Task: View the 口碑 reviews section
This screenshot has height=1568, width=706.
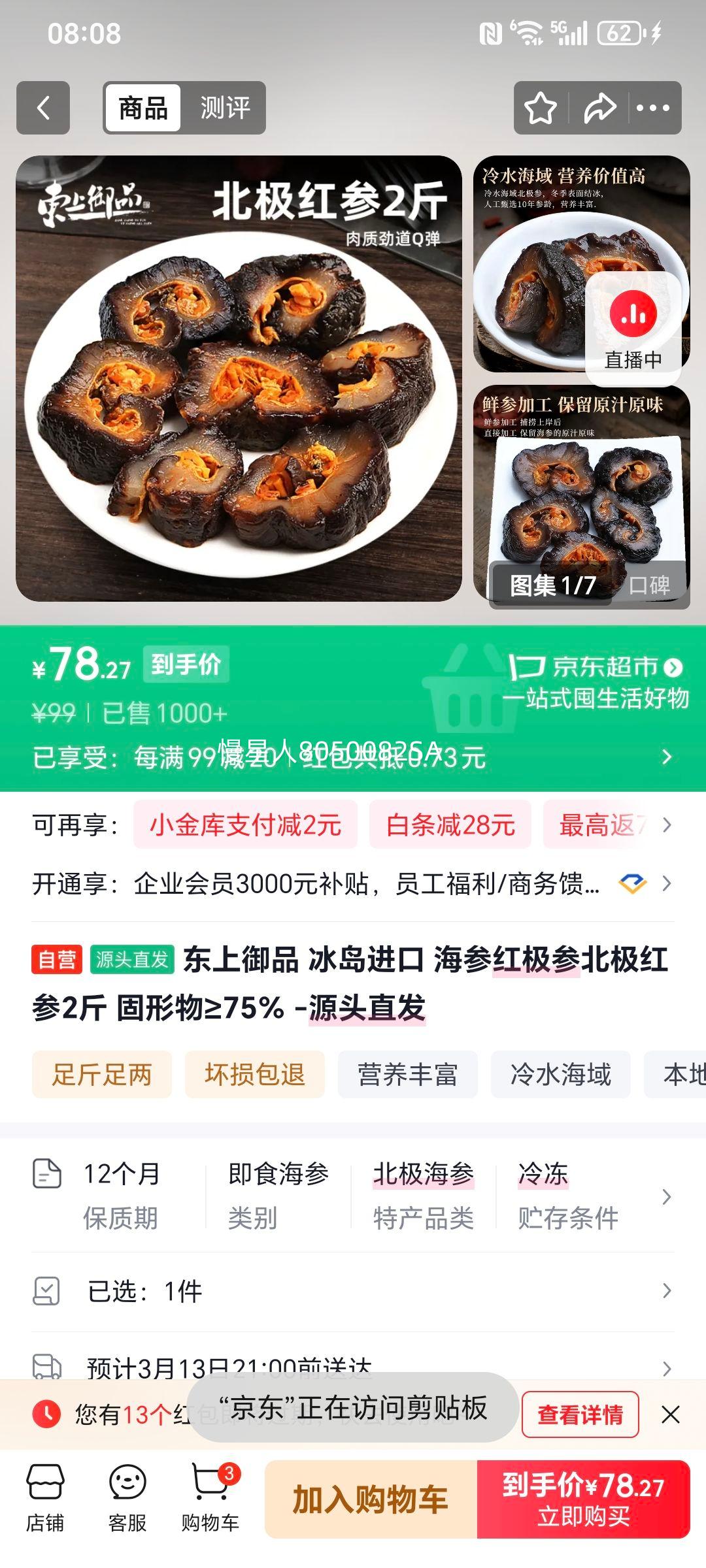Action: 649,585
